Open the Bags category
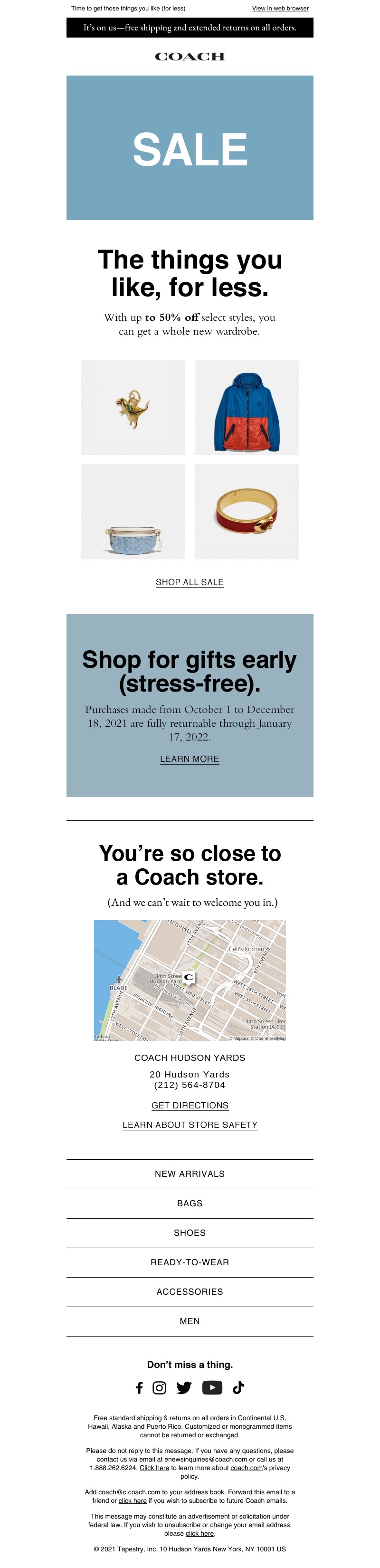 coord(190,1203)
